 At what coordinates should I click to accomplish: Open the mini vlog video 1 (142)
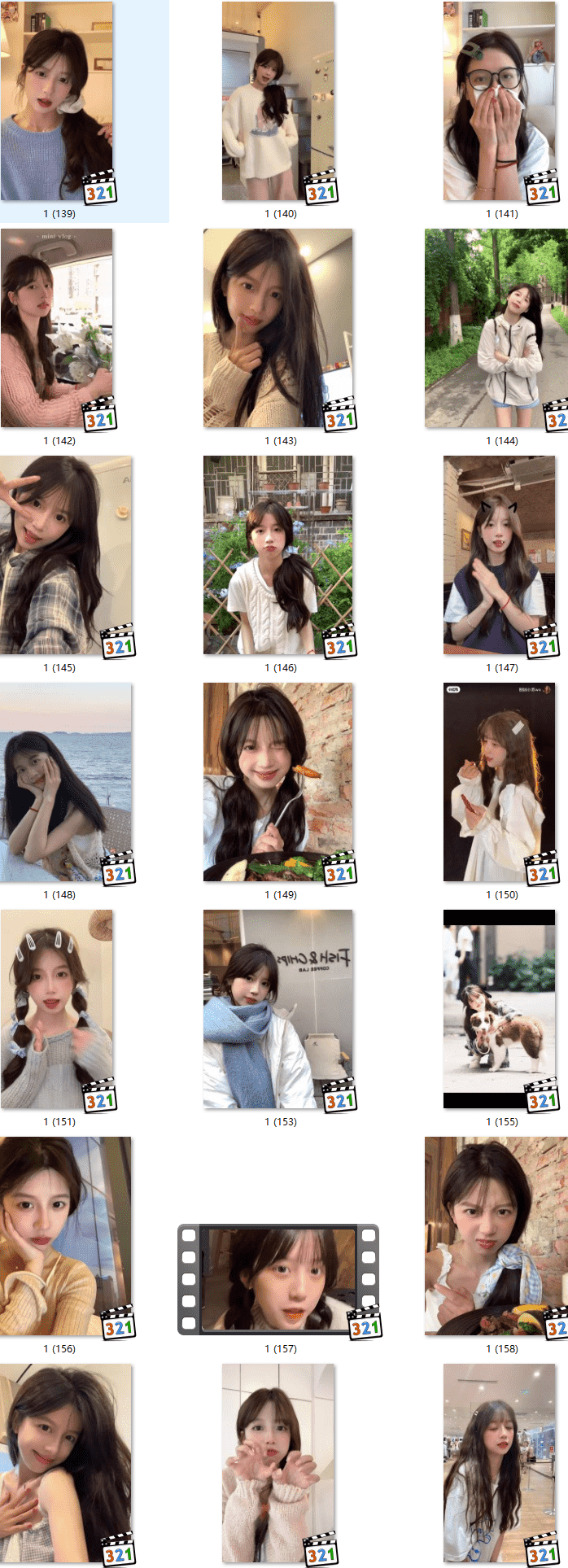[57, 329]
